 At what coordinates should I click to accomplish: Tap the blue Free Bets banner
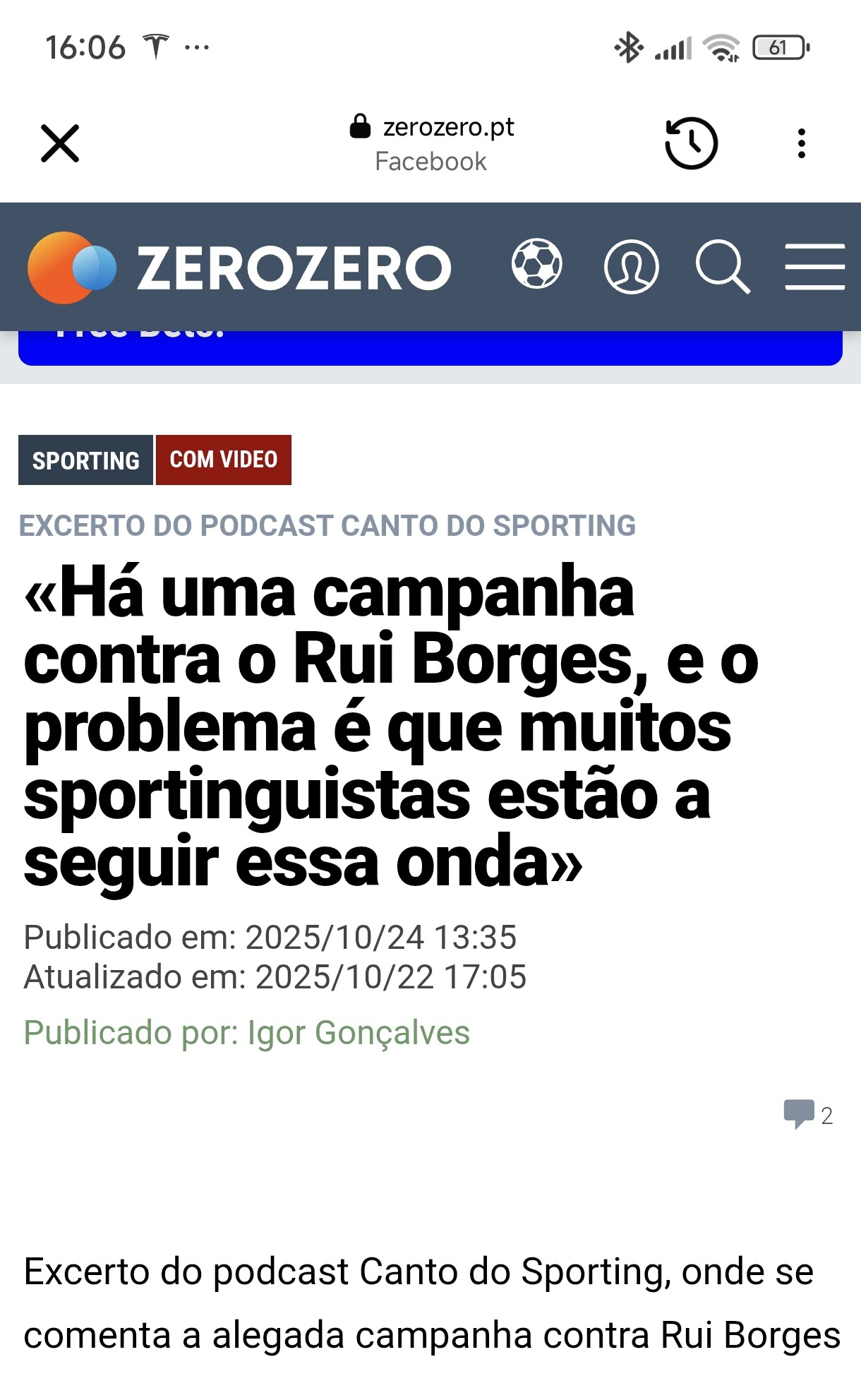coord(430,348)
